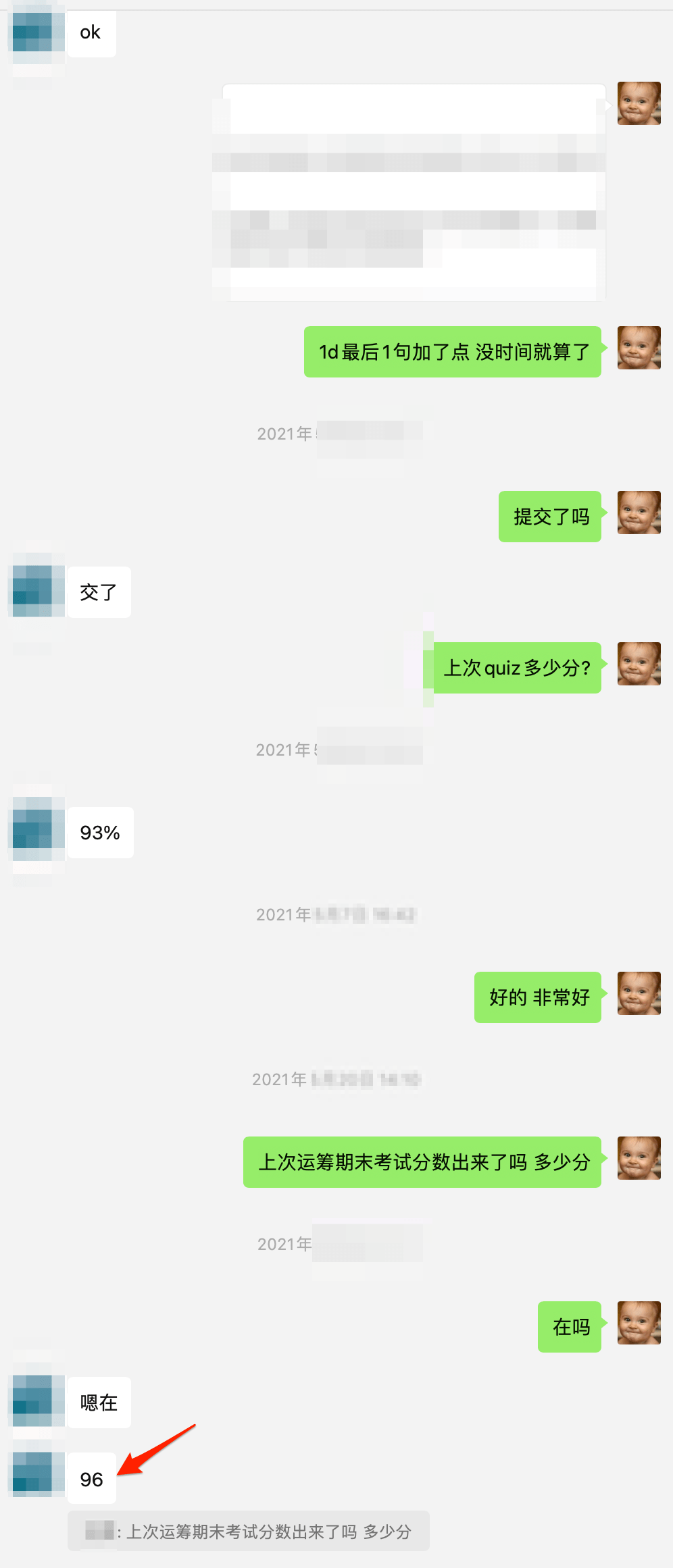Open the sender's avatar beside "好的 非常好"
The image size is (673, 1568).
(x=639, y=993)
